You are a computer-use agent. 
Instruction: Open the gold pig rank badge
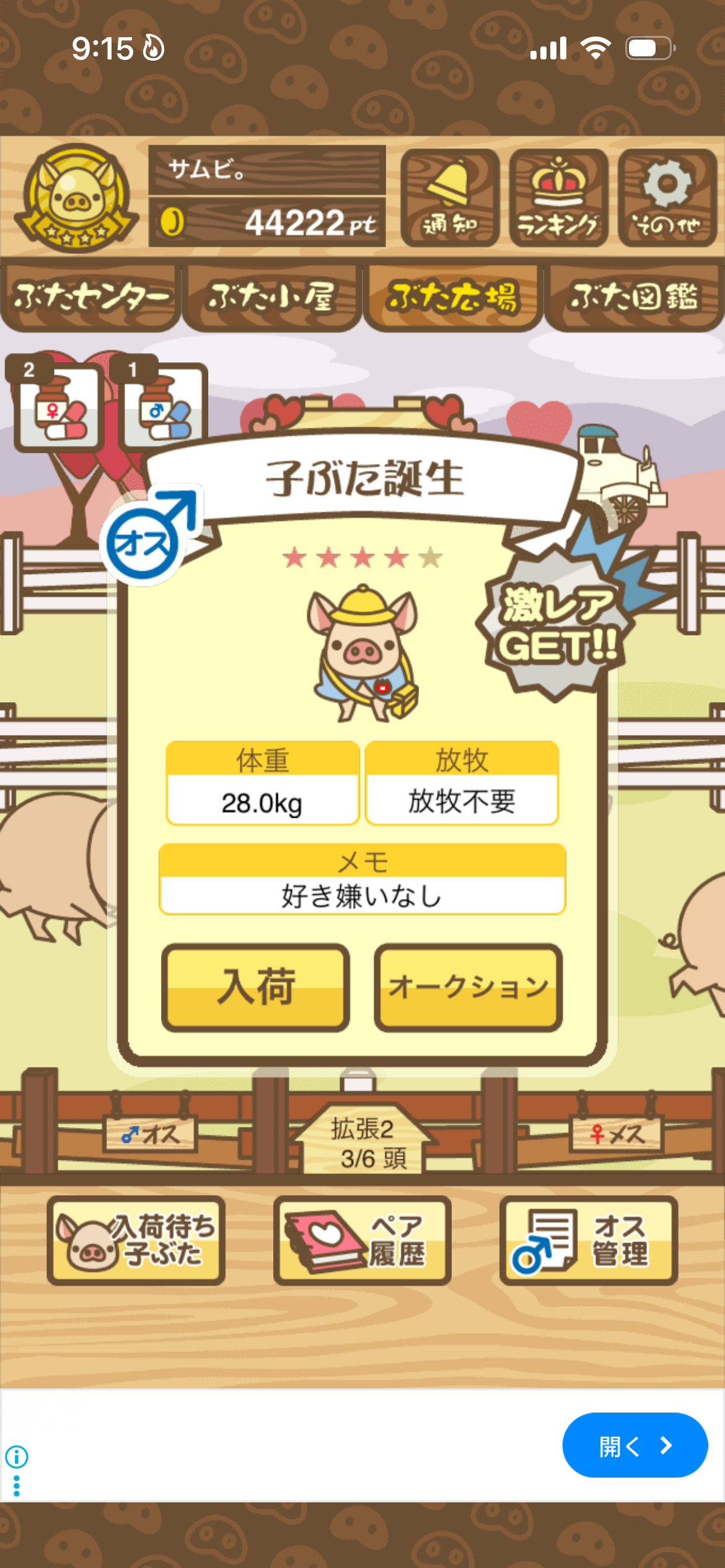77,198
